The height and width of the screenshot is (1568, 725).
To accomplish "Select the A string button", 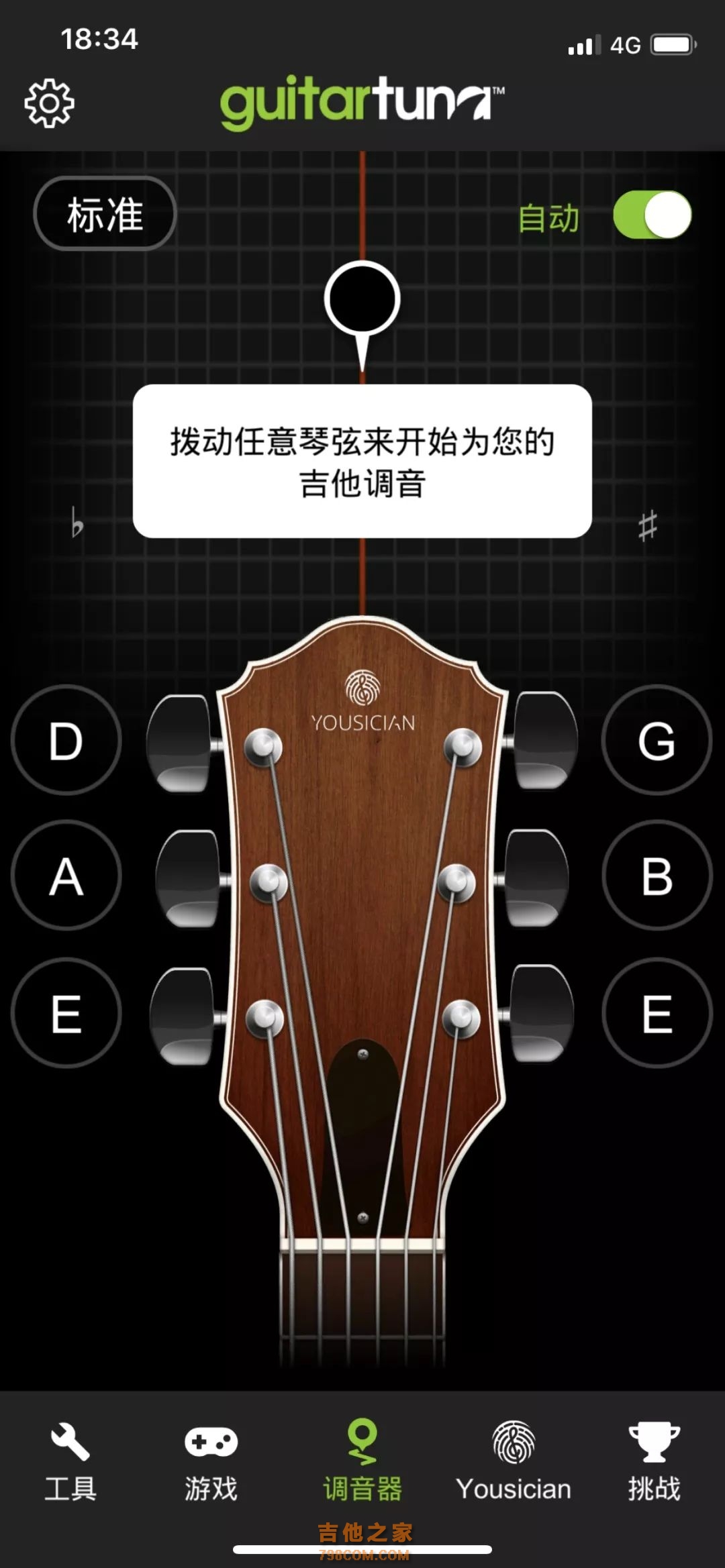I will (66, 876).
